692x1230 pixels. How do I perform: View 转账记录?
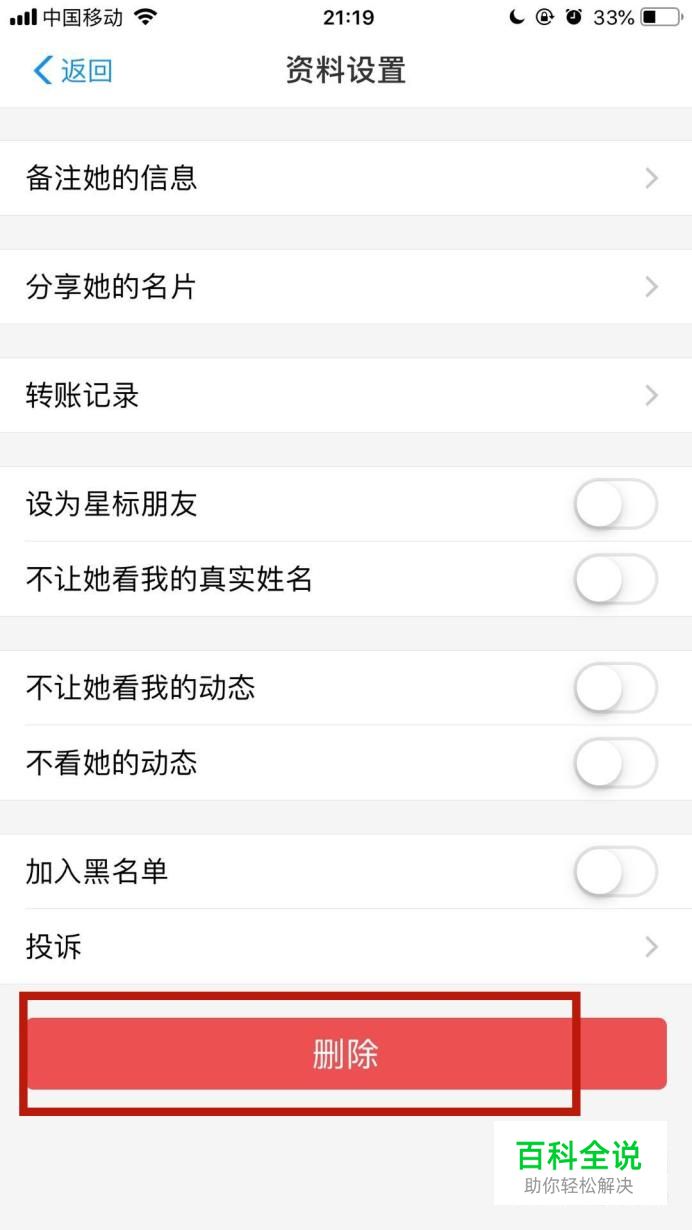point(346,396)
